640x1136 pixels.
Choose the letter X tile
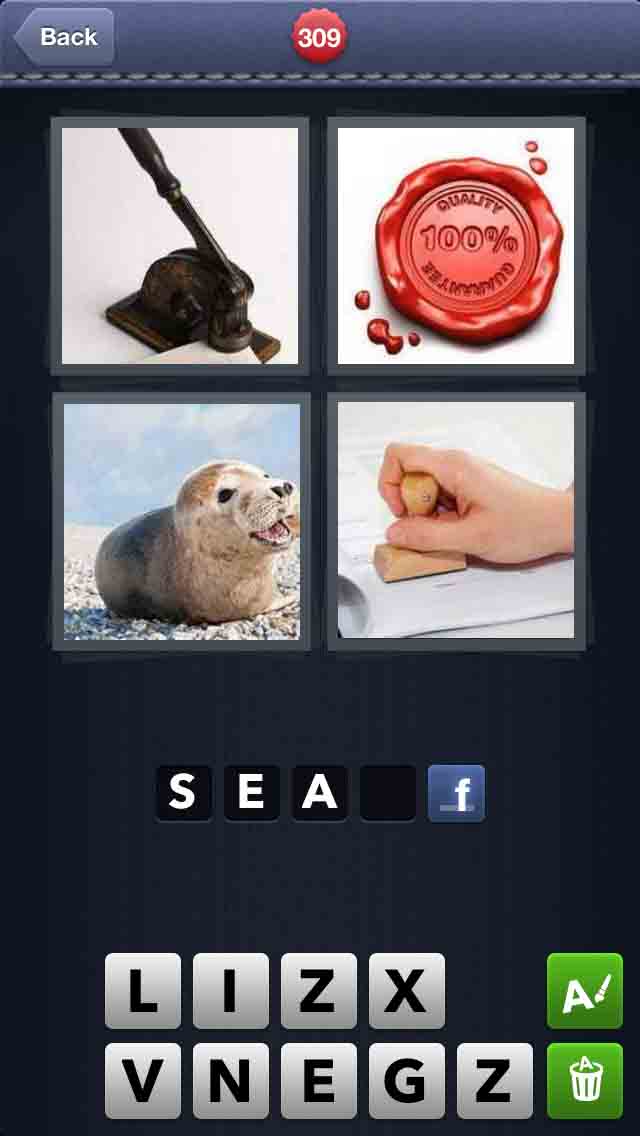click(407, 991)
